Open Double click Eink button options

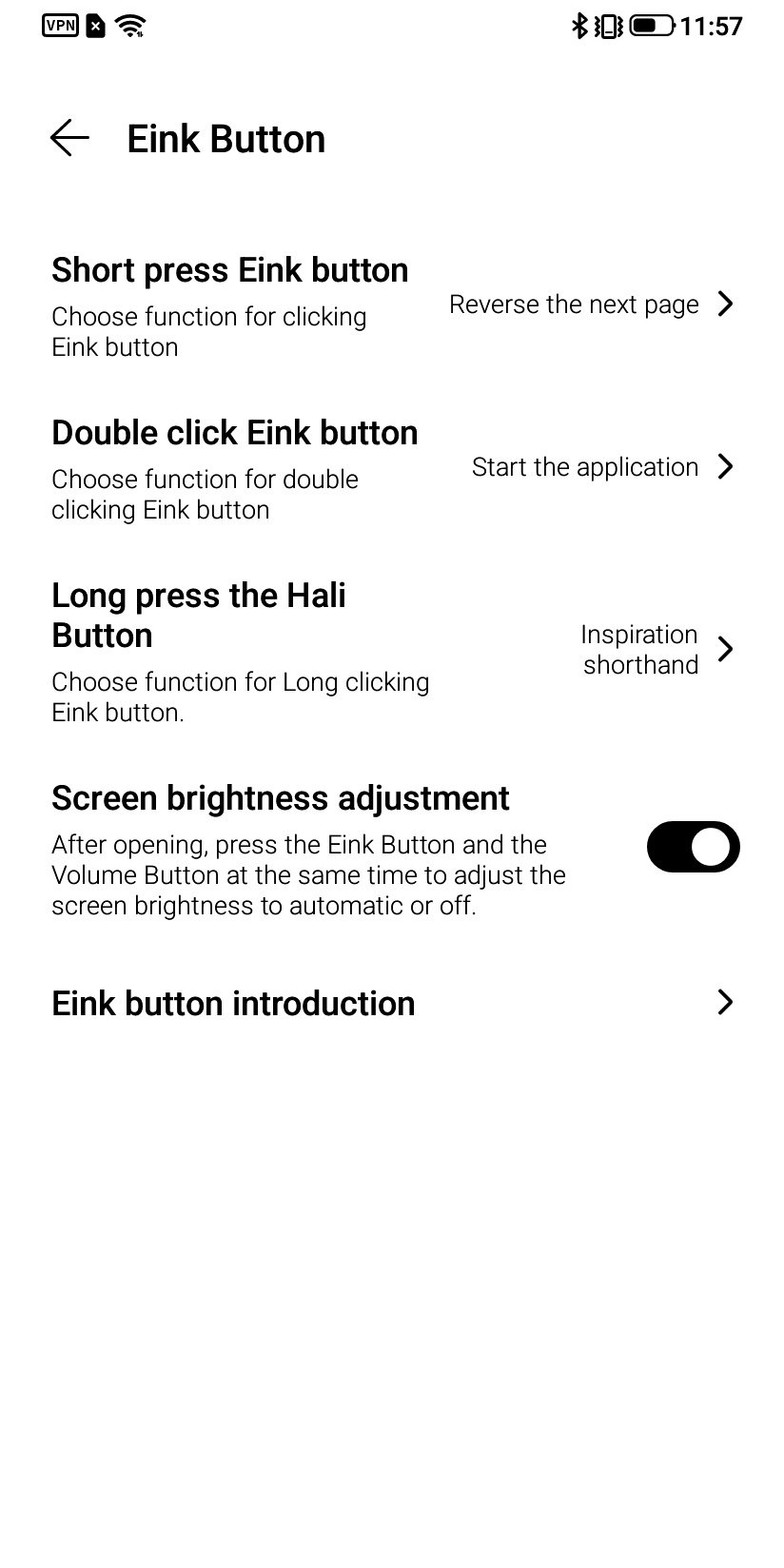(x=392, y=468)
